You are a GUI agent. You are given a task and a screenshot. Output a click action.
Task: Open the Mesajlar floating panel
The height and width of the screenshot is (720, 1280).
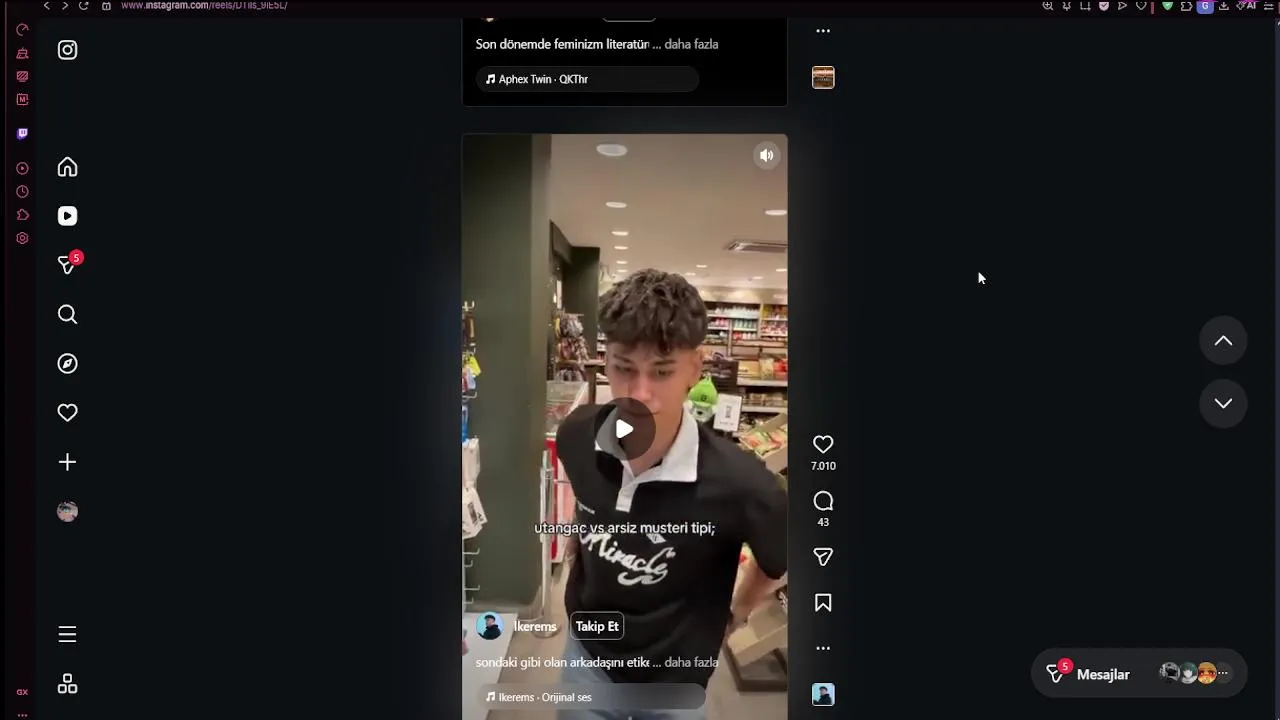click(x=1102, y=674)
